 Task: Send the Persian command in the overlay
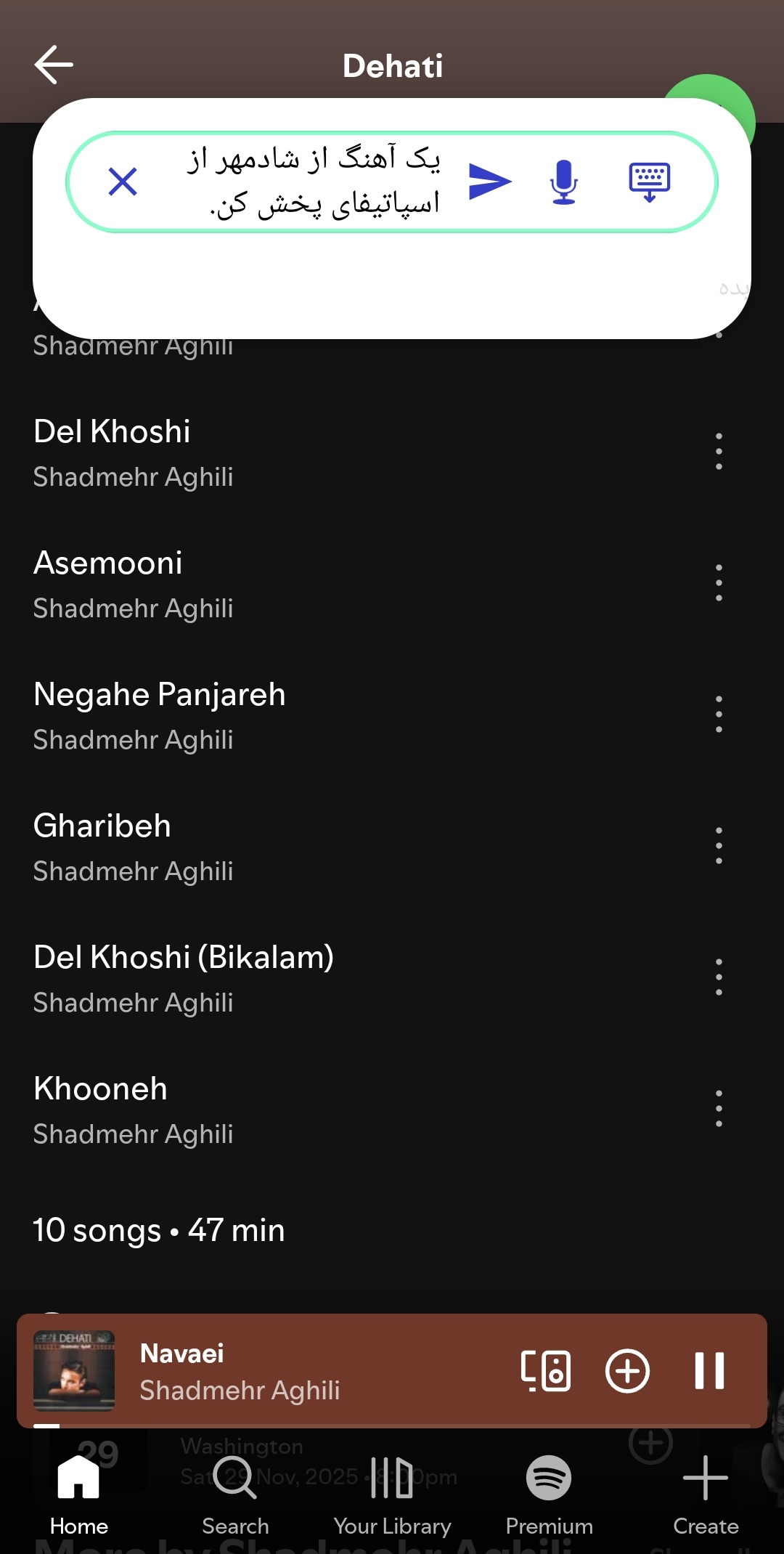click(x=490, y=182)
